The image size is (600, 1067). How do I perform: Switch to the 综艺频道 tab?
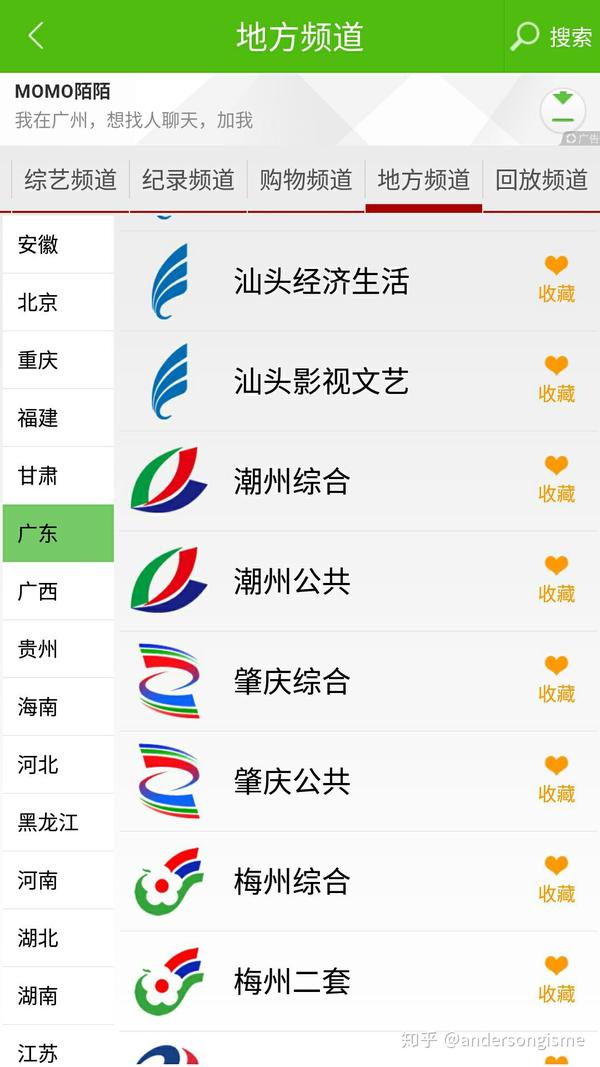pos(71,180)
